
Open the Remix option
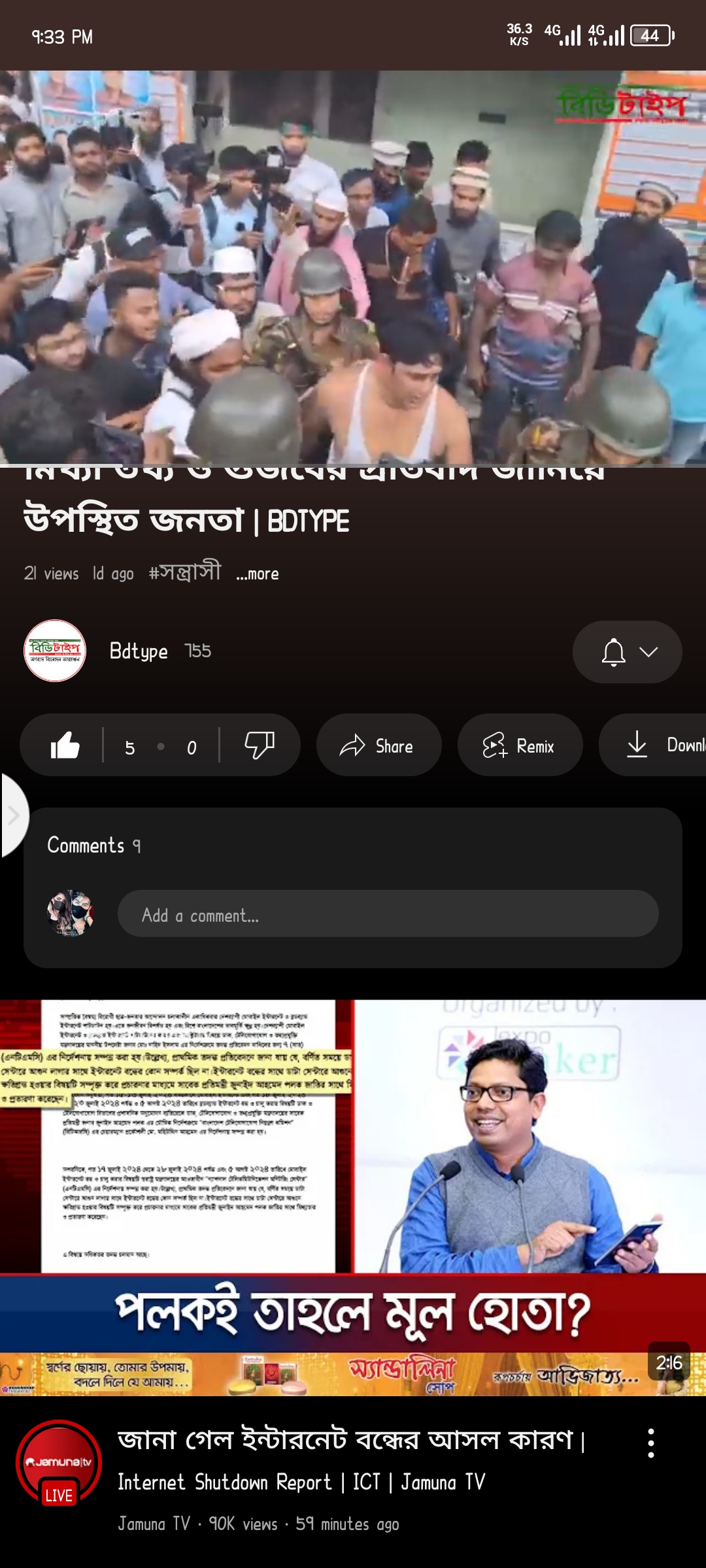coord(520,745)
